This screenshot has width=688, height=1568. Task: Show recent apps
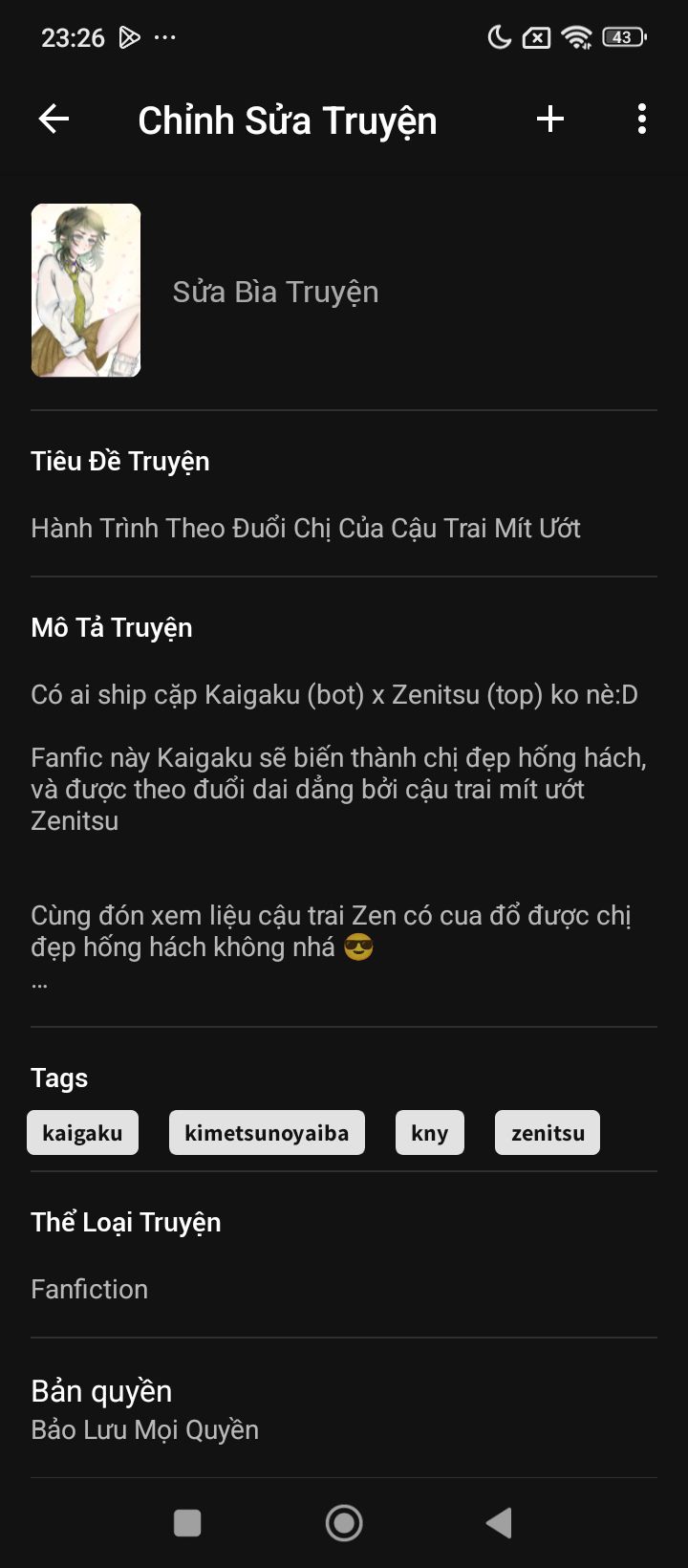click(x=187, y=1522)
